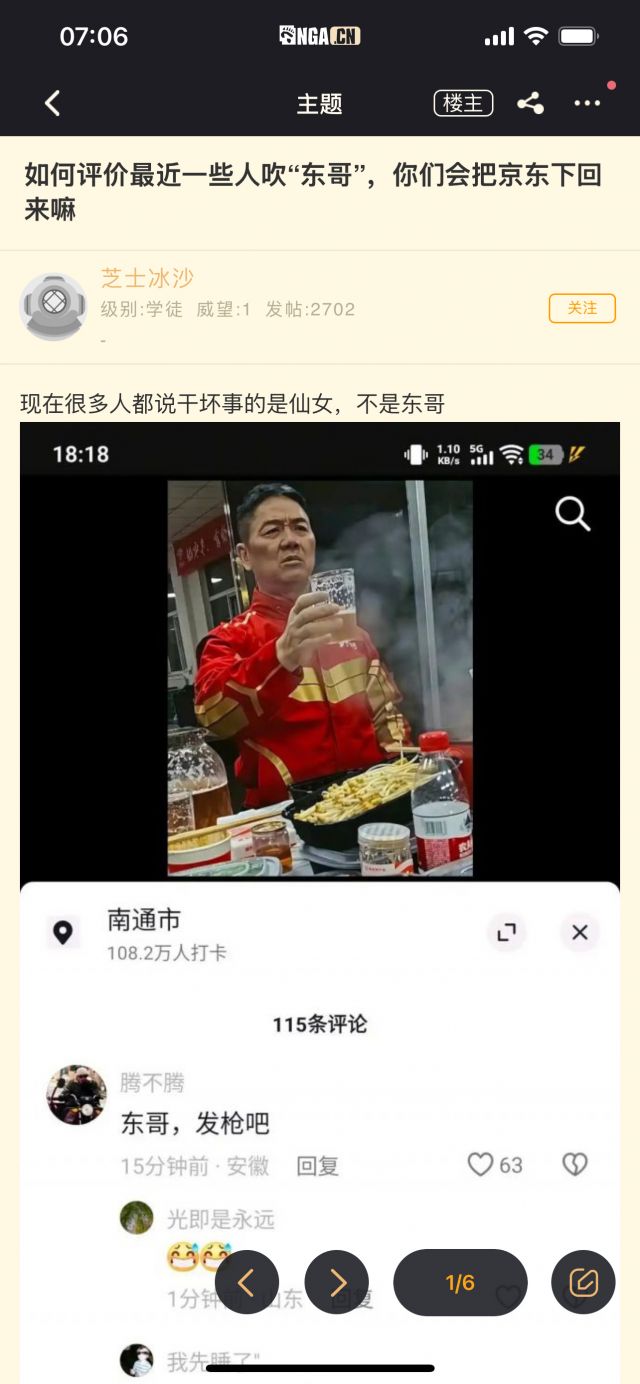Open the author's avatar picture
640x1384 pixels.
point(53,307)
